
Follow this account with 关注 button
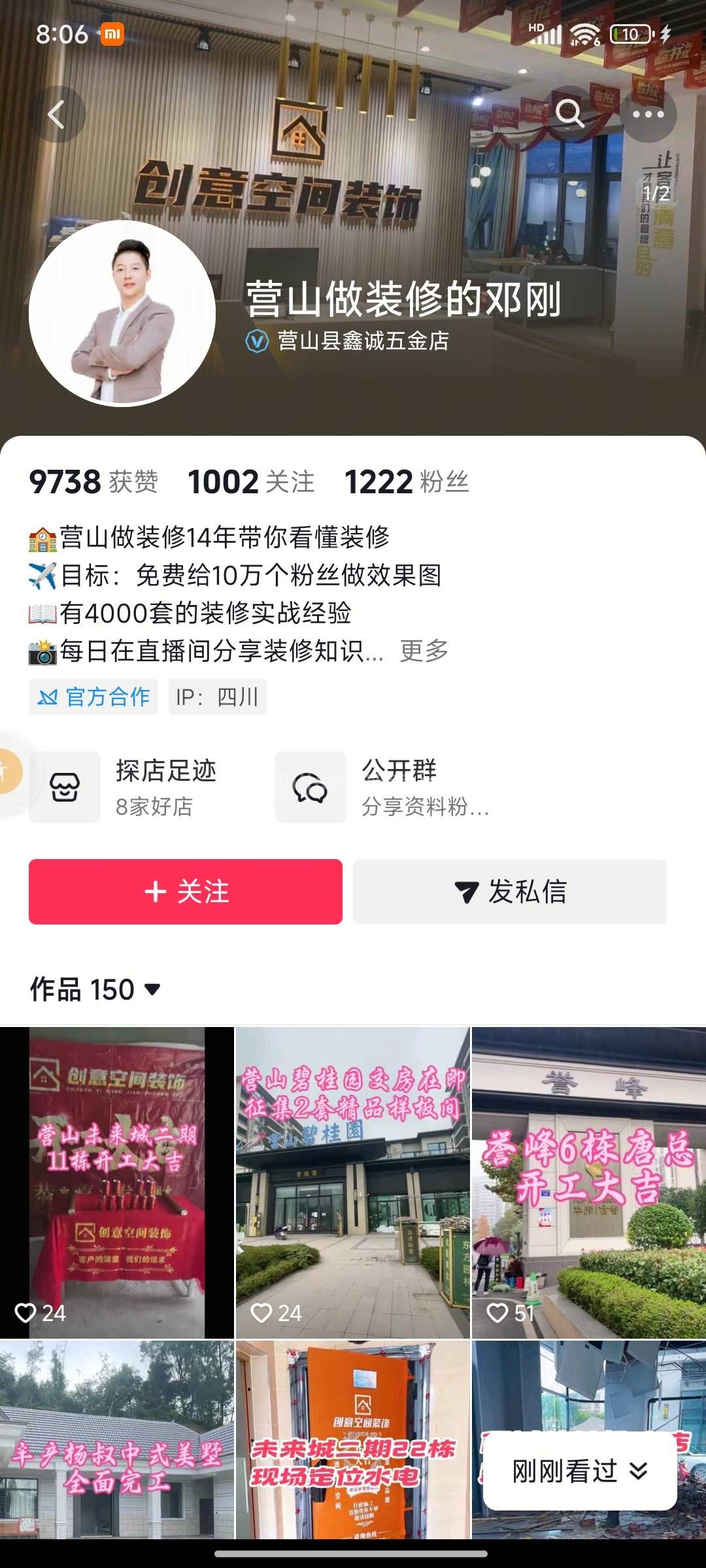tap(186, 892)
